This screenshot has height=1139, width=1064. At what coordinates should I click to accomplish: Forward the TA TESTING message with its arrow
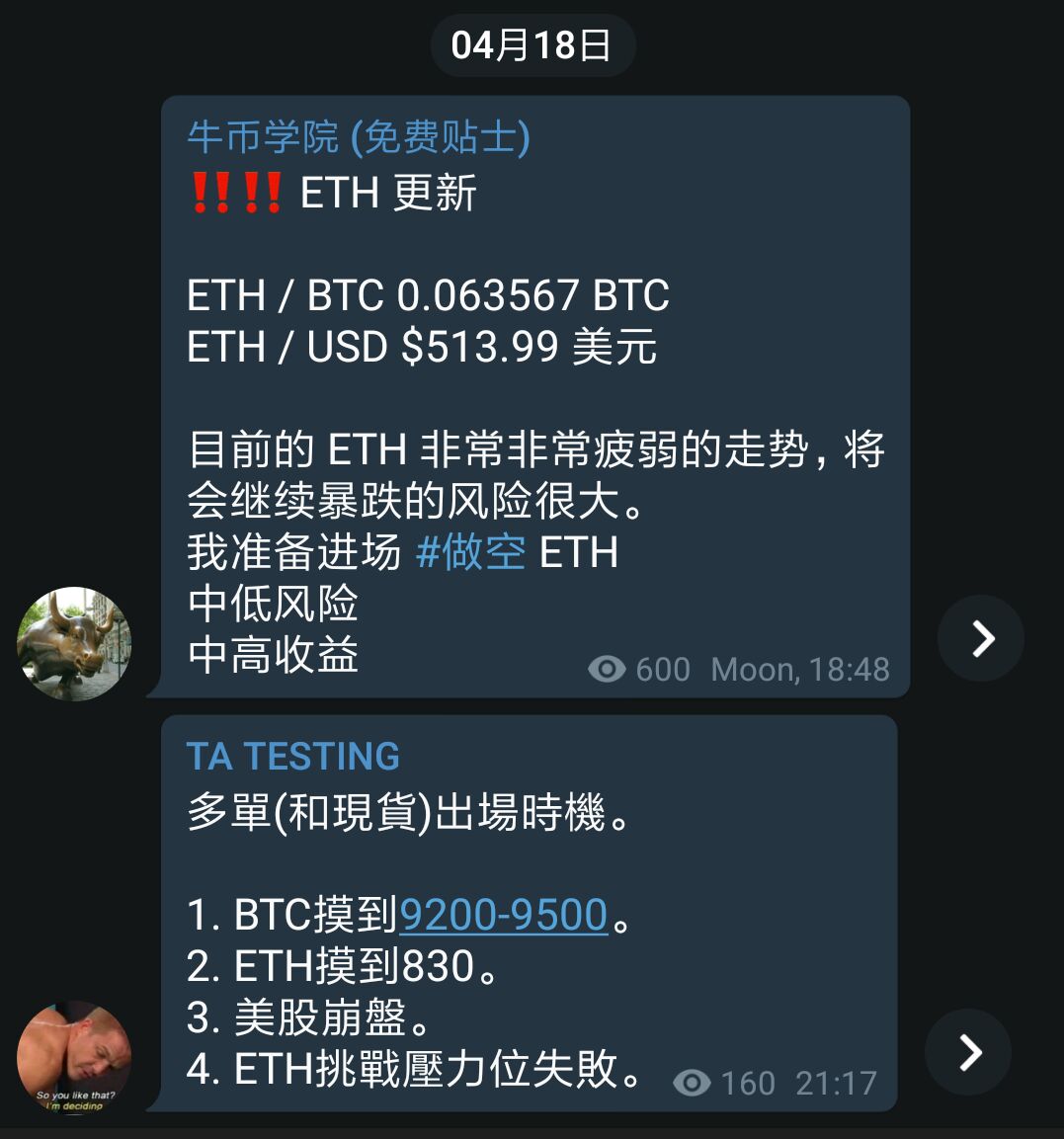[968, 1052]
